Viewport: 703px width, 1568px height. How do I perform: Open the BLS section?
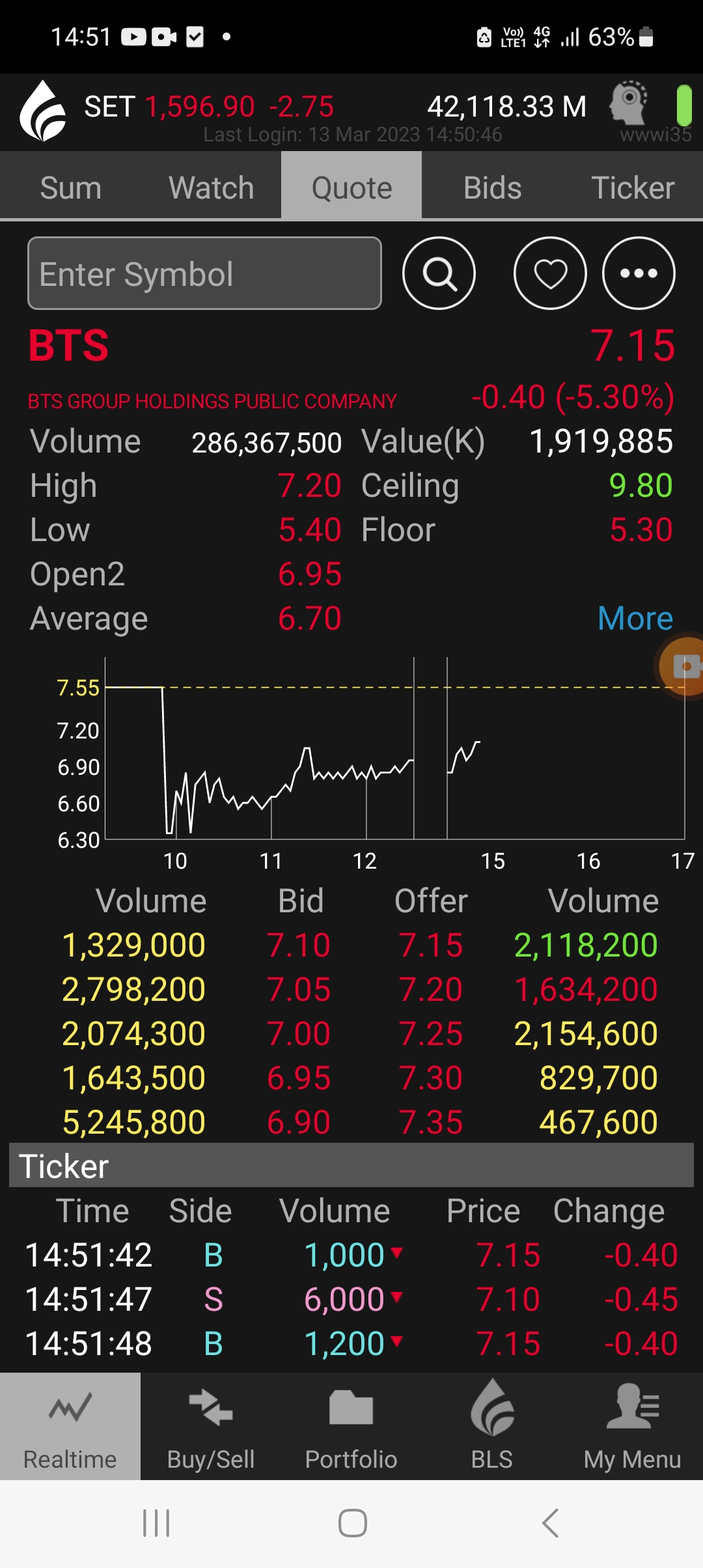tap(492, 1426)
